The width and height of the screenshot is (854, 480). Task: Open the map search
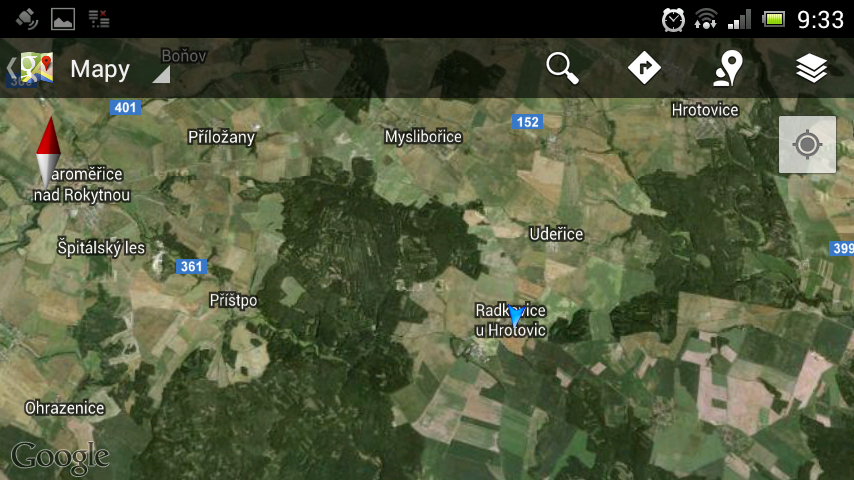(563, 68)
